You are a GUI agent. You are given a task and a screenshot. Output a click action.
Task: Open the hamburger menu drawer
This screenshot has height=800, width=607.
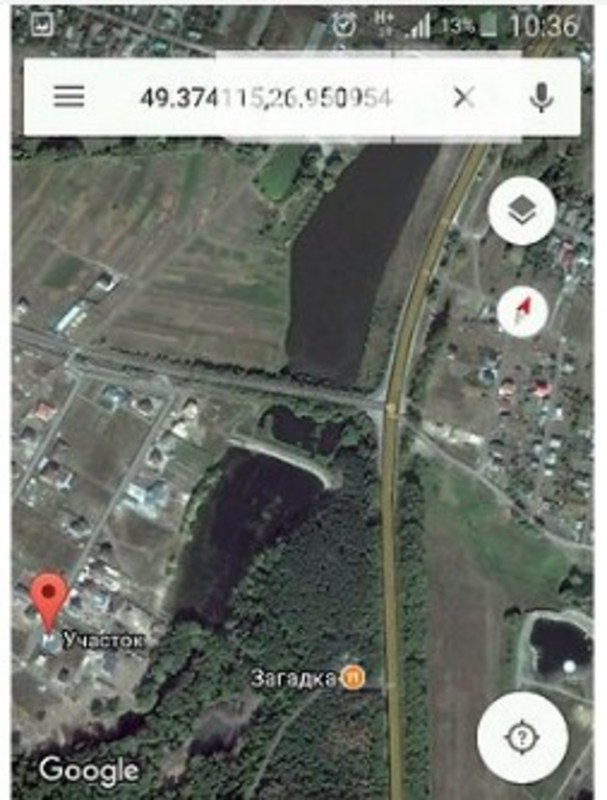[x=69, y=97]
